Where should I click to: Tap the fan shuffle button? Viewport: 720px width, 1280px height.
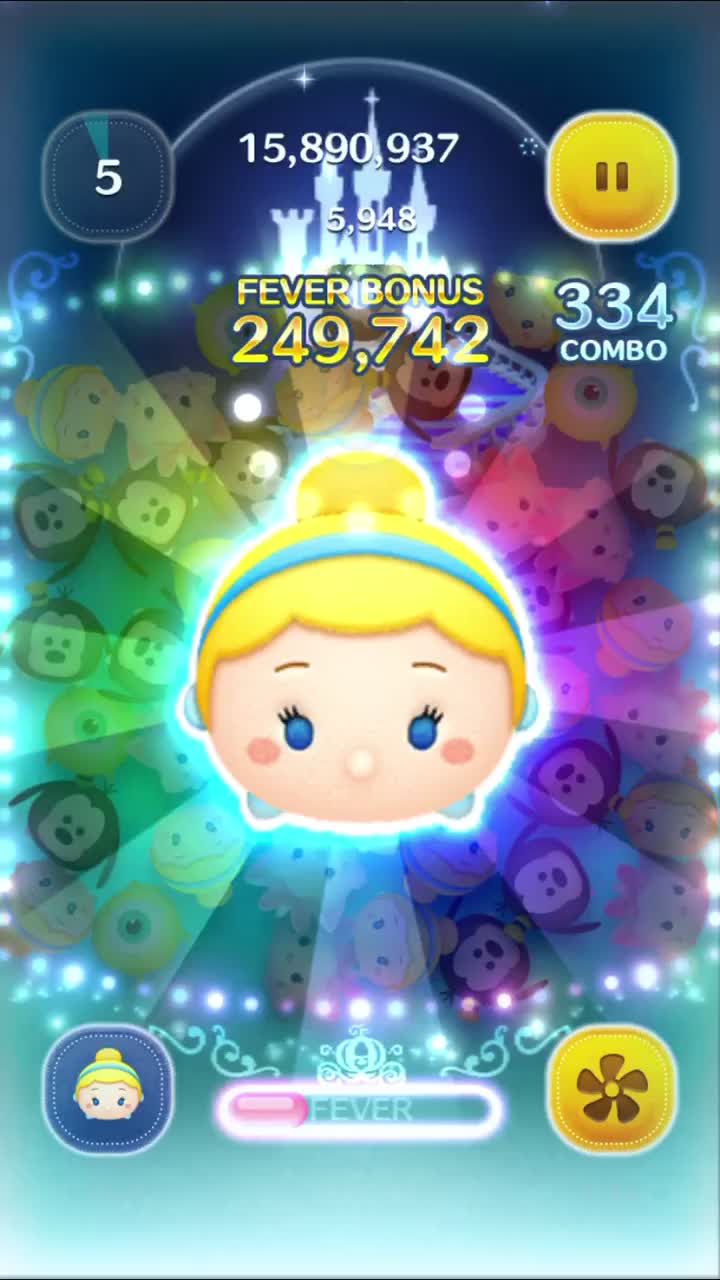point(611,1087)
